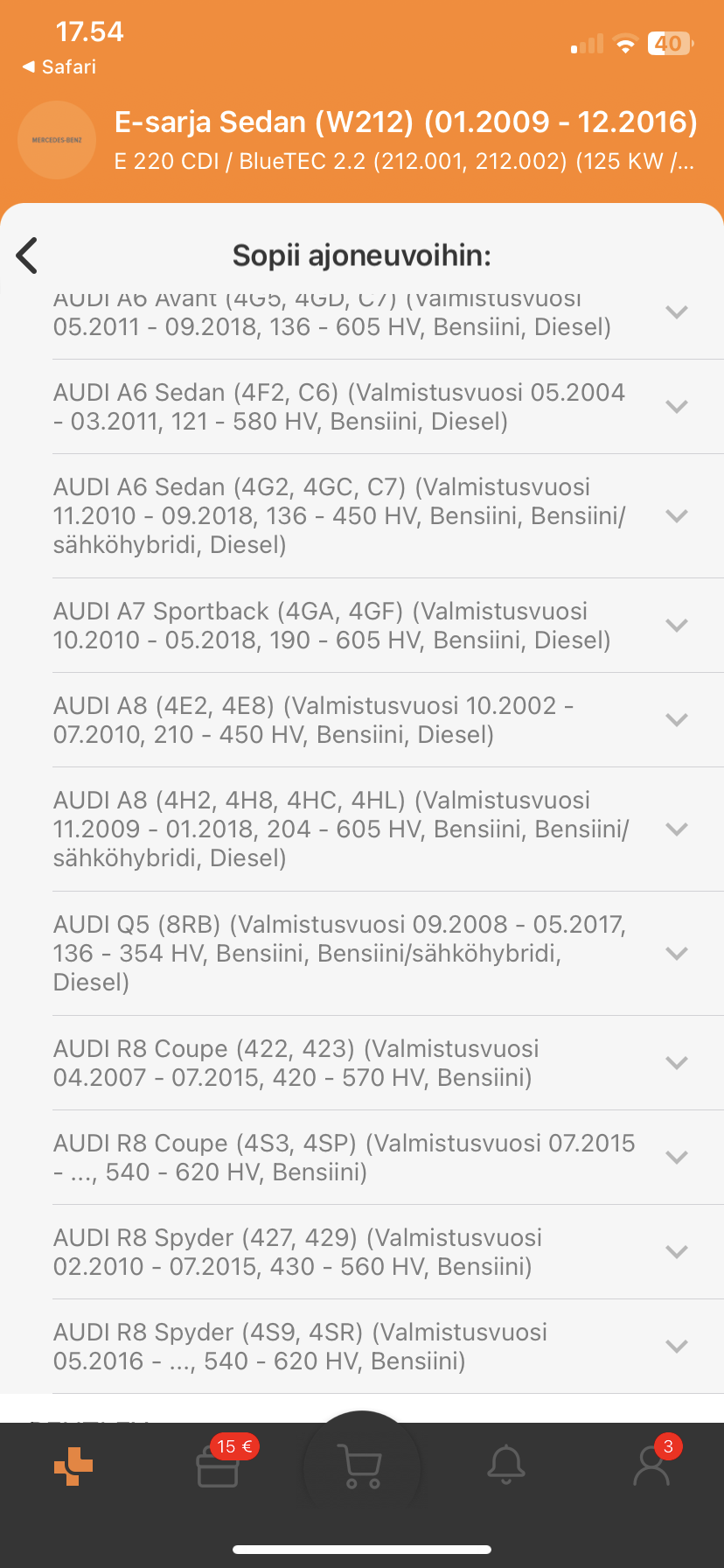
Task: Expand AUDI A7 Sportback (4GA, 4GF)
Action: [676, 625]
